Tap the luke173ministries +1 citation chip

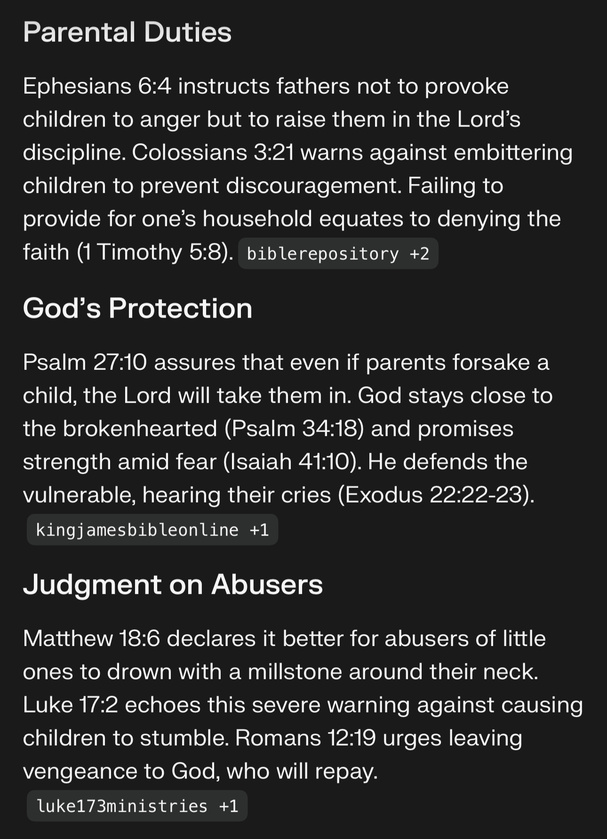pyautogui.click(x=137, y=805)
